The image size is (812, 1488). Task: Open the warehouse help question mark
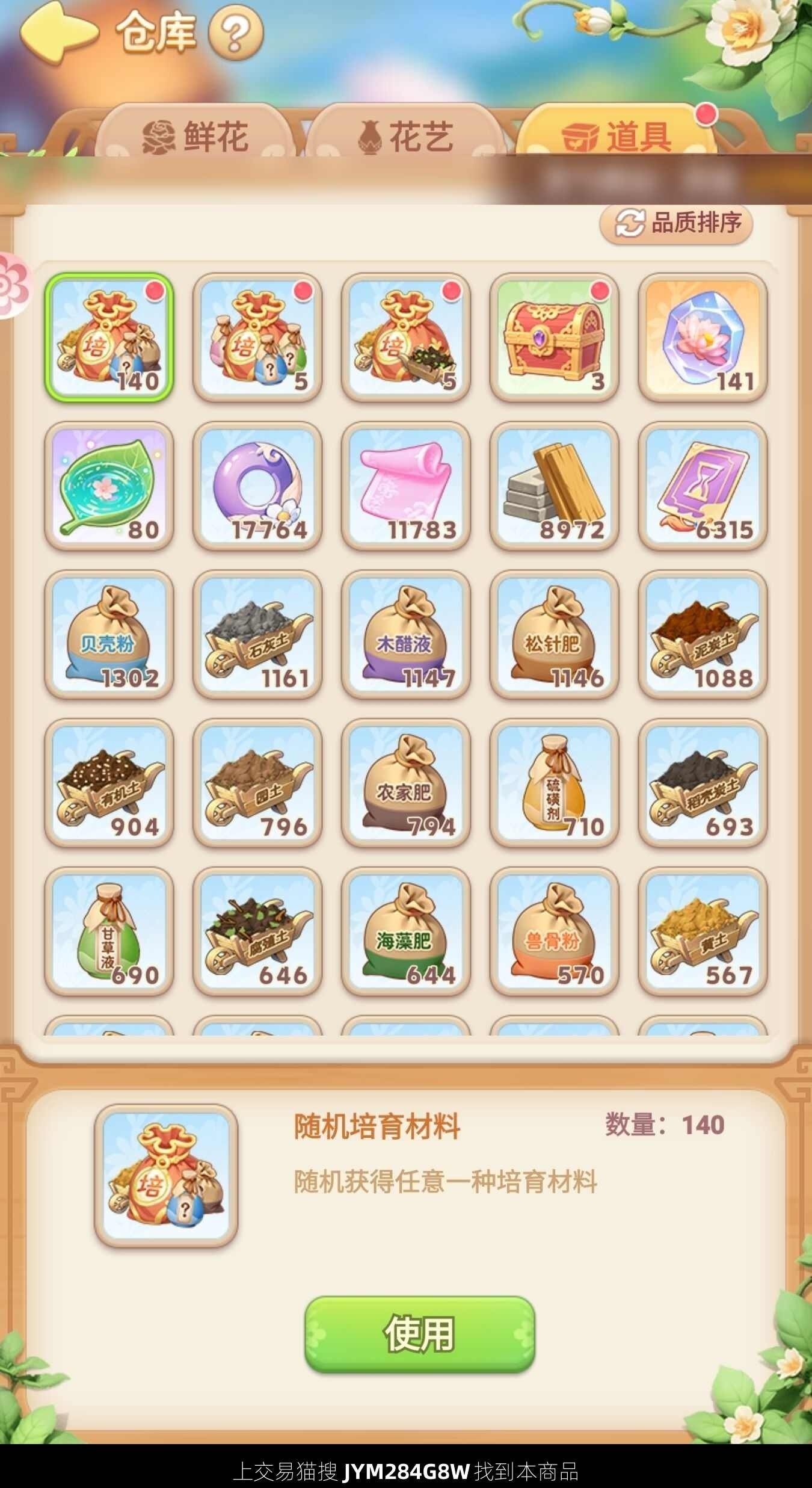(x=236, y=34)
